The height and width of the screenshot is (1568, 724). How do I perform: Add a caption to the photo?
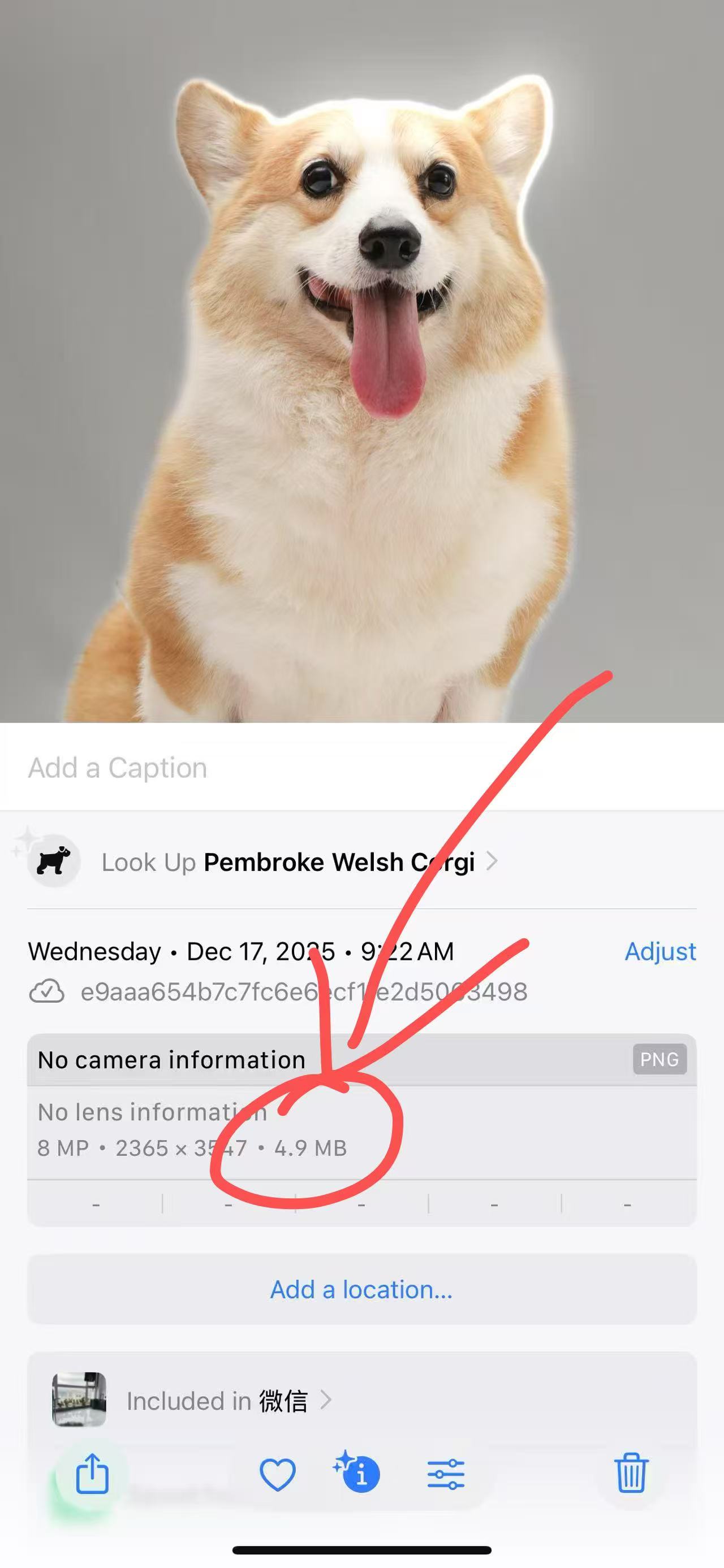(x=118, y=768)
